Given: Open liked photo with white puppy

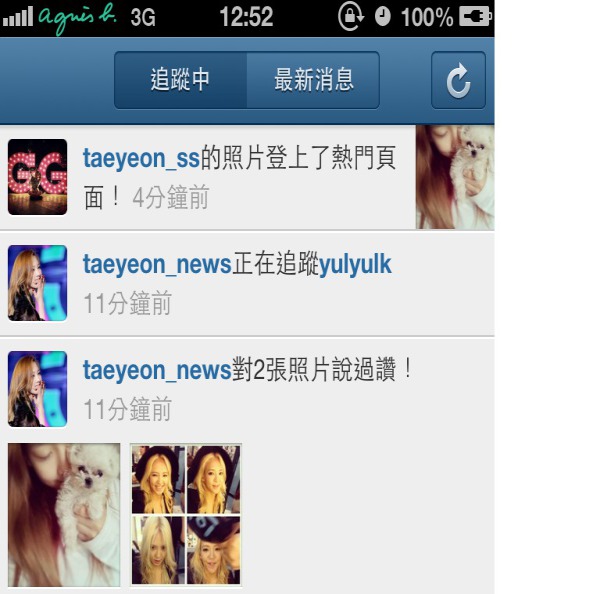Looking at the screenshot, I should click(64, 514).
